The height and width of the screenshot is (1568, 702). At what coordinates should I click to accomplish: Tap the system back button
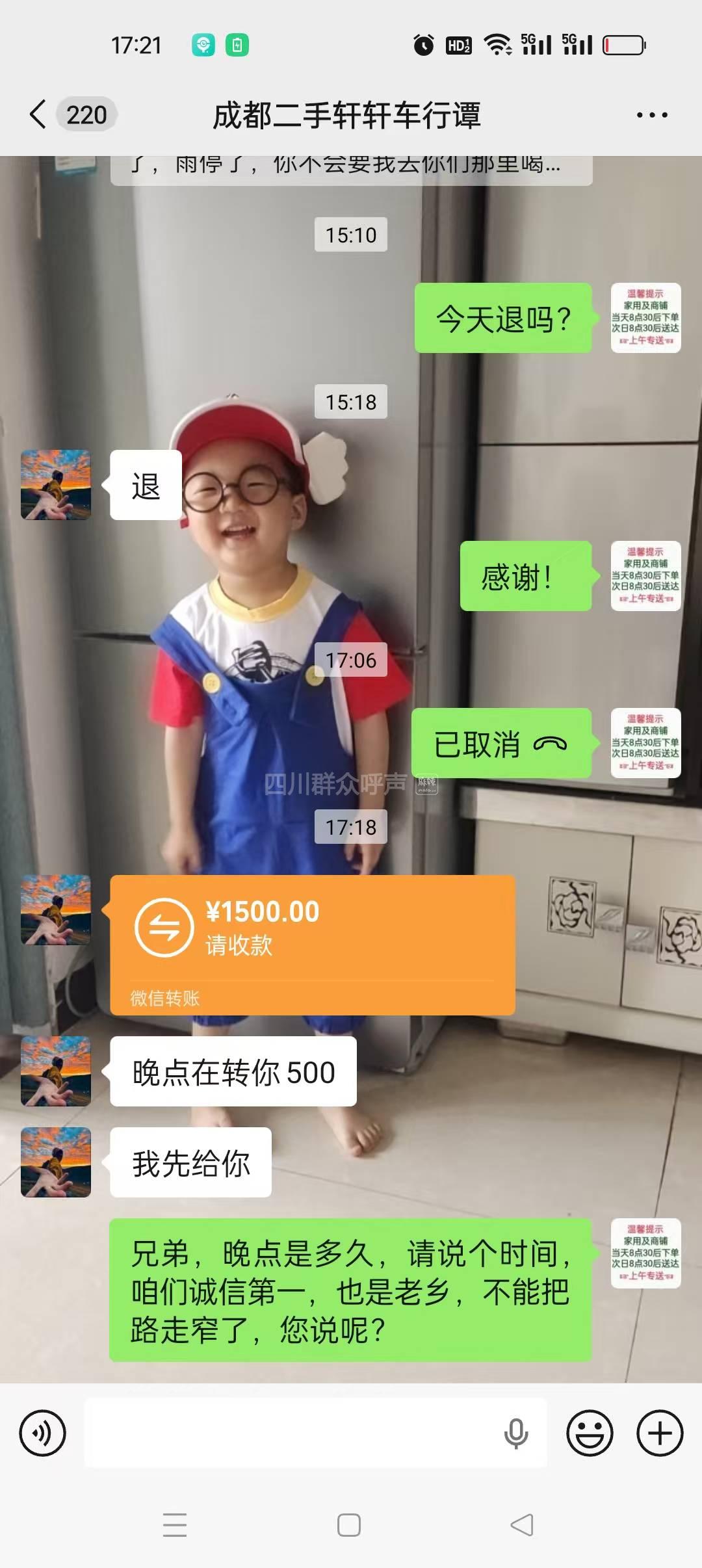pyautogui.click(x=523, y=1525)
